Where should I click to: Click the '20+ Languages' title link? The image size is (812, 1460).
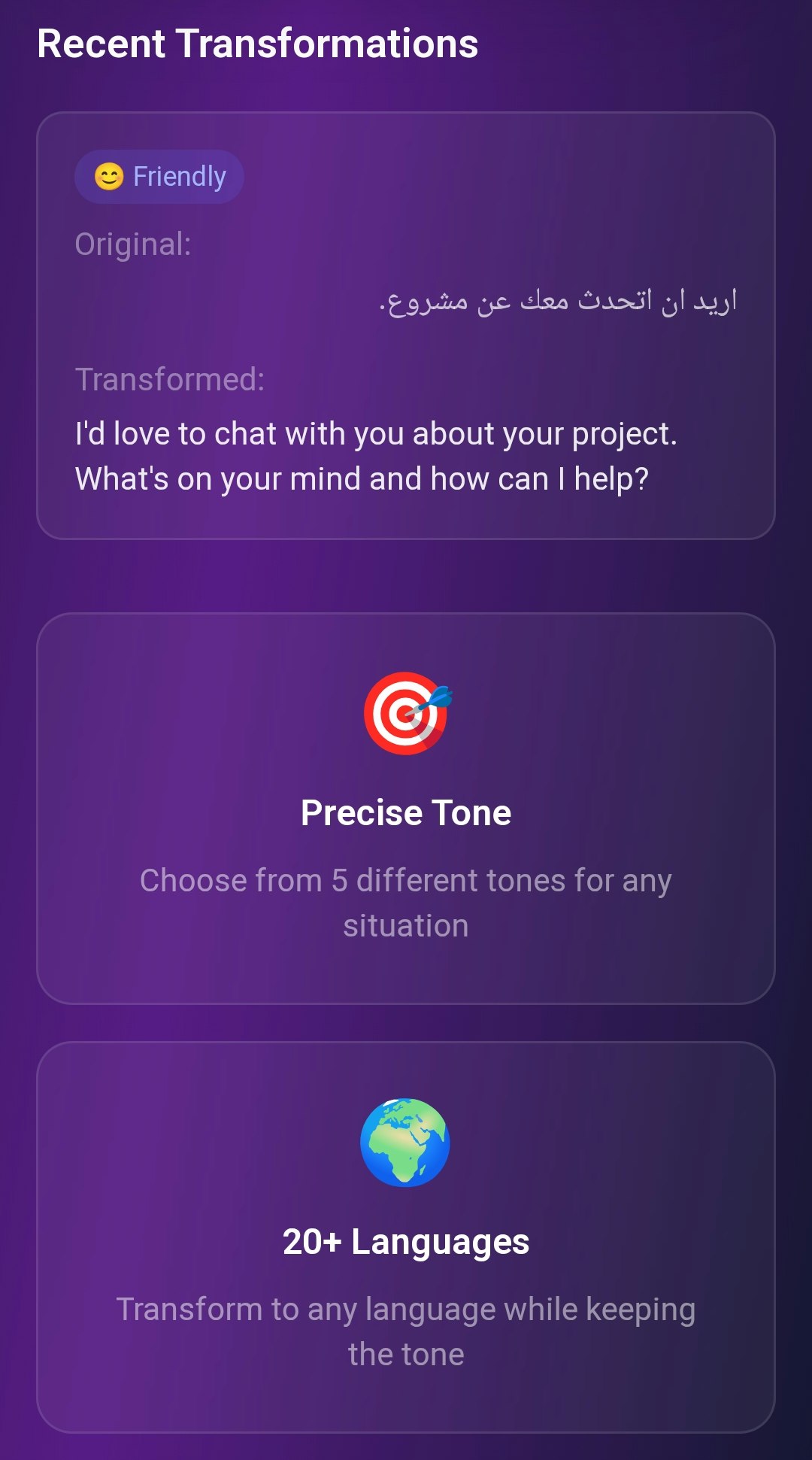[405, 1243]
